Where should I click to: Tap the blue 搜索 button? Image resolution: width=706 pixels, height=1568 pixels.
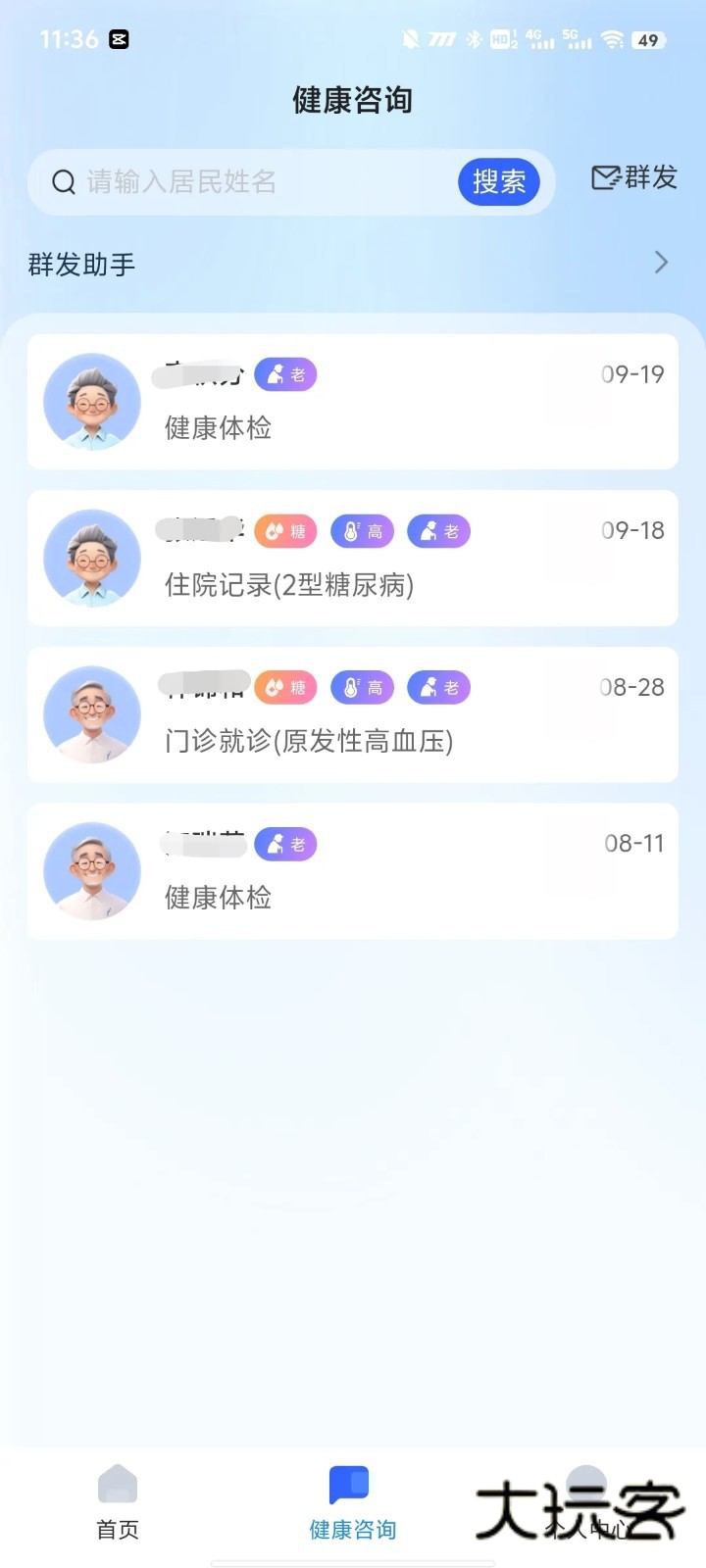coord(498,182)
